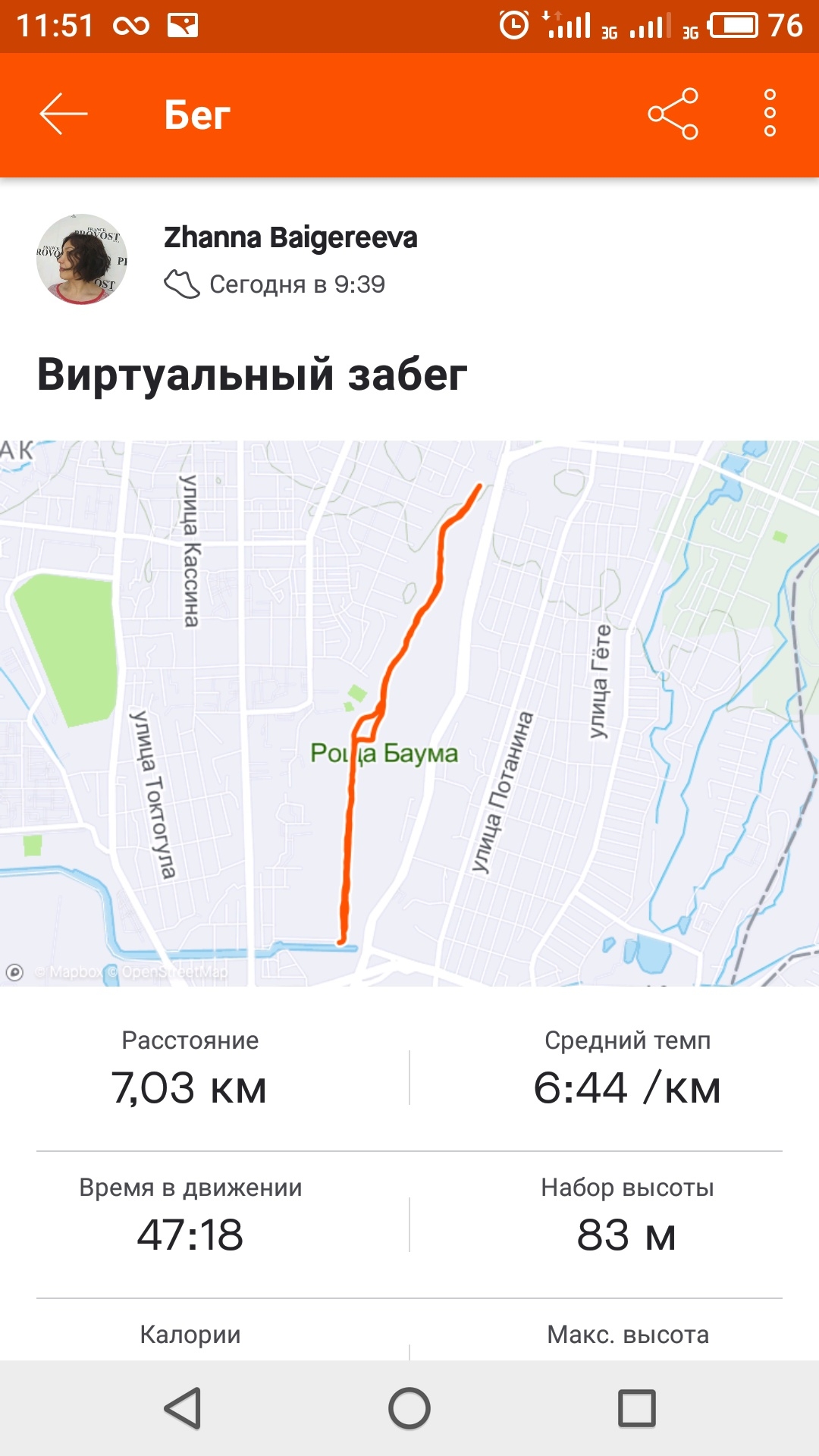
Task: Open the run route map
Action: (x=409, y=713)
